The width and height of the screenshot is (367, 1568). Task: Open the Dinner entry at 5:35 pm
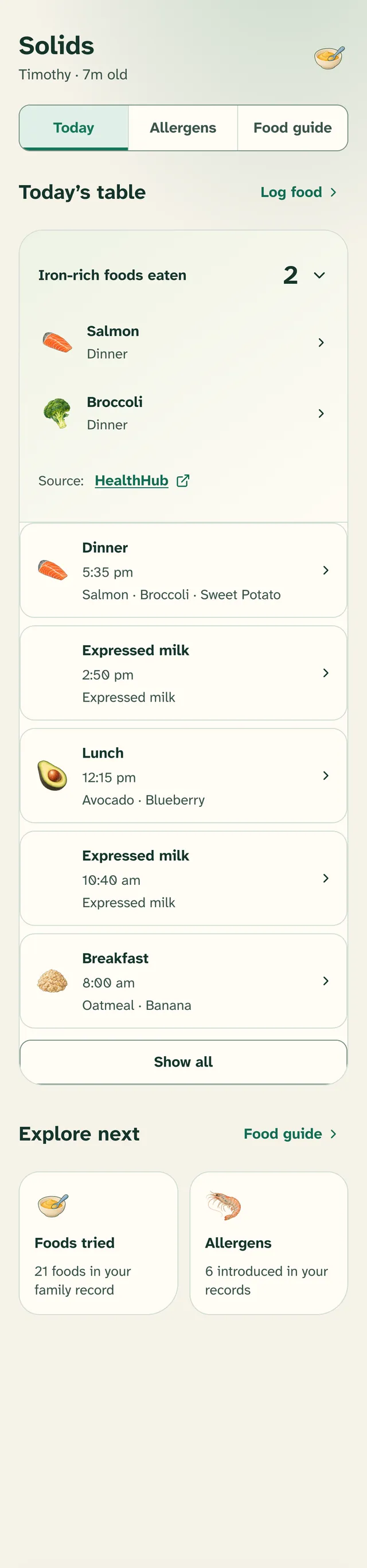183,570
